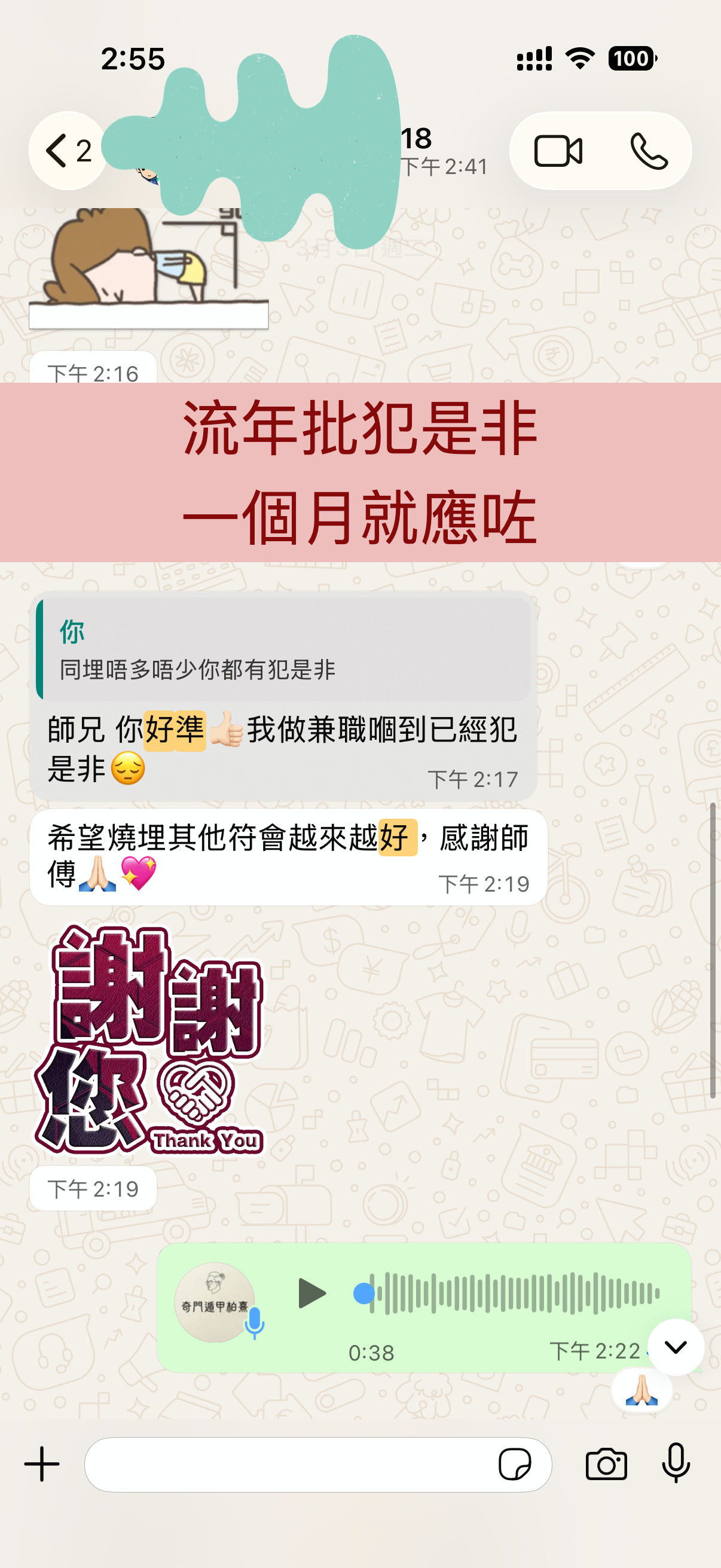
Task: Open the camera
Action: [x=606, y=1464]
